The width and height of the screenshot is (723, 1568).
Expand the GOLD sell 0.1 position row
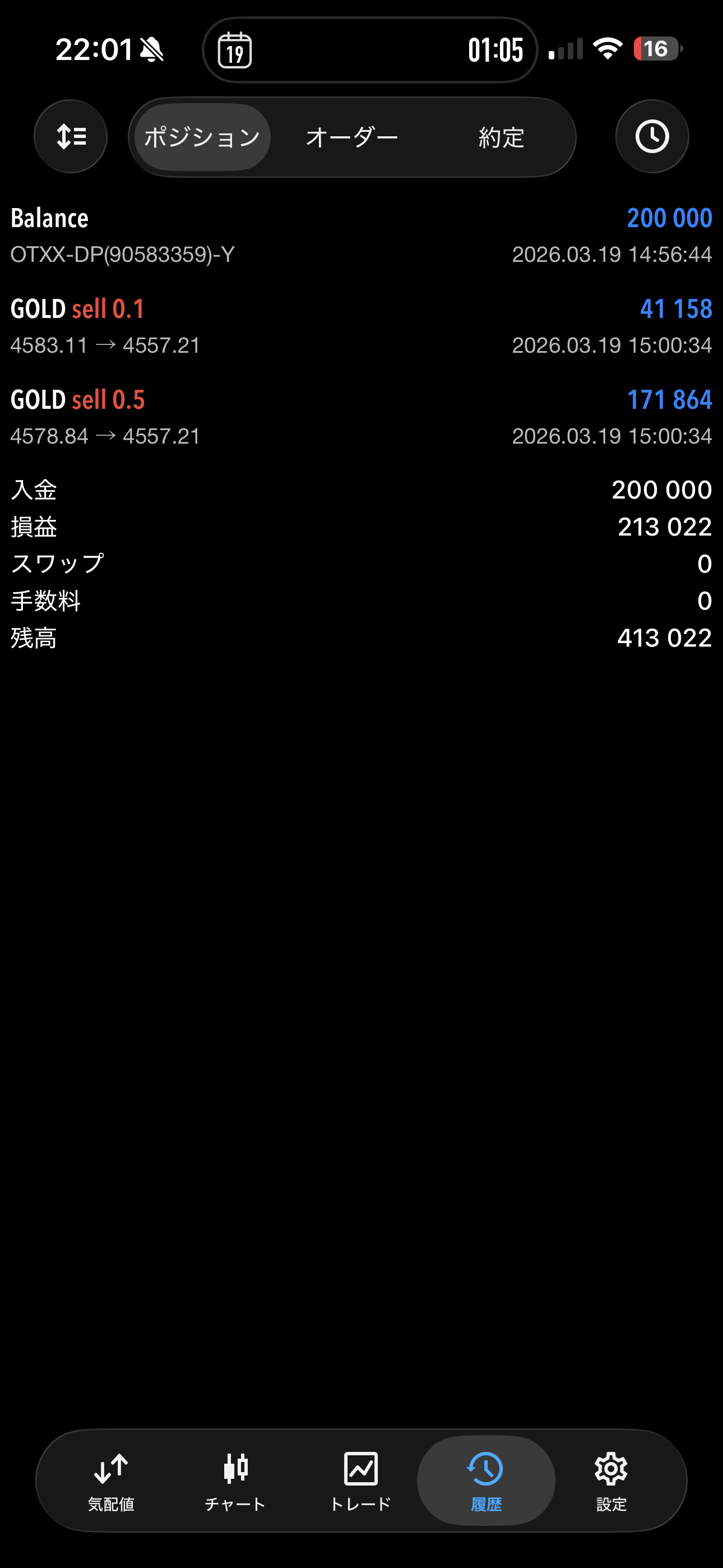[x=361, y=326]
